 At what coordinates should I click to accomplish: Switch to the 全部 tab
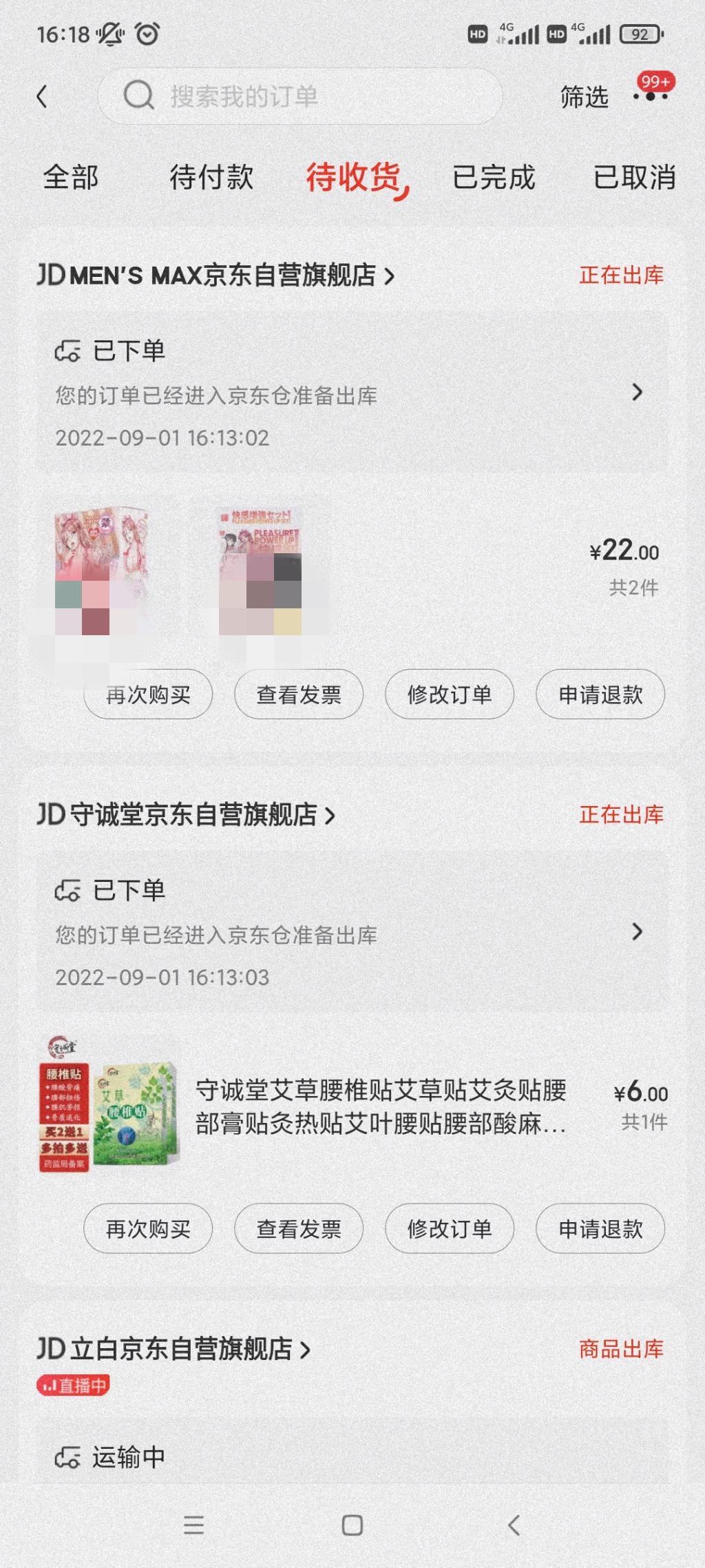(x=70, y=177)
